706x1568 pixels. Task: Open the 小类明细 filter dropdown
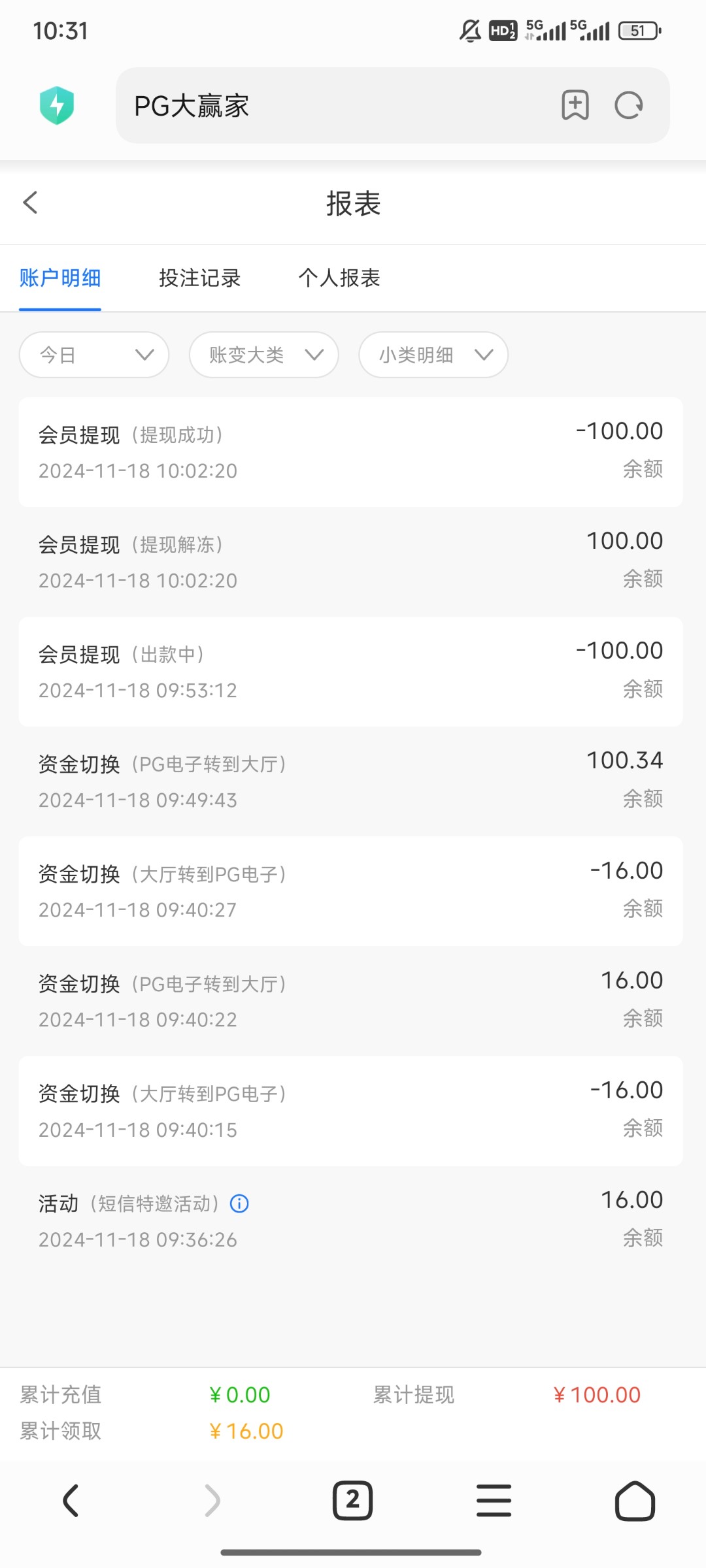point(433,355)
